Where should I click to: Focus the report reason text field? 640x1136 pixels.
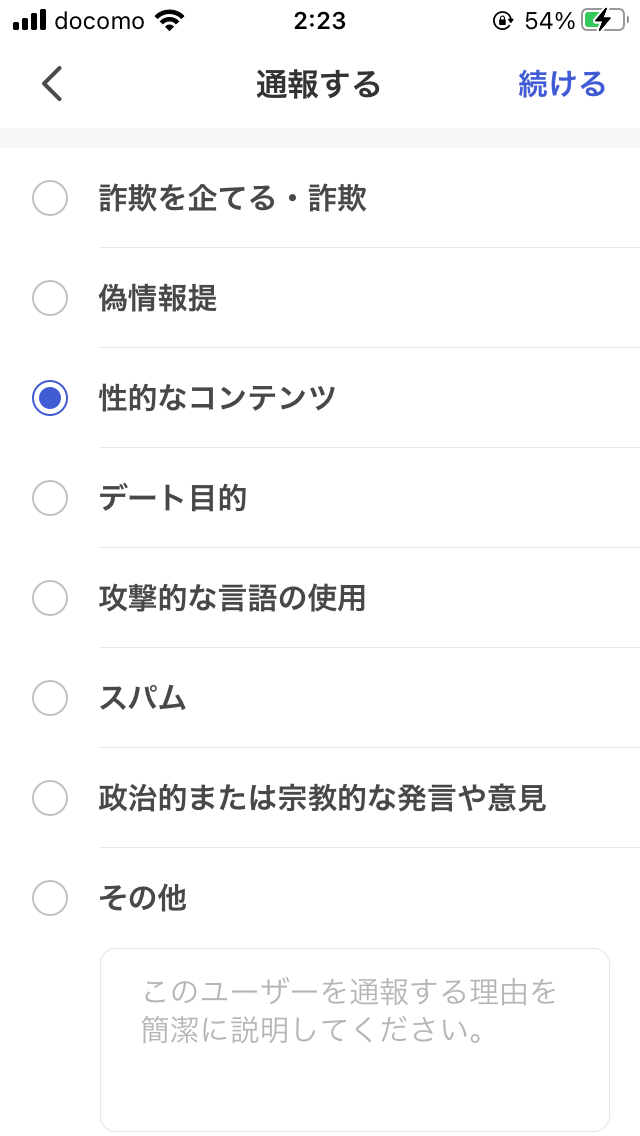354,1039
